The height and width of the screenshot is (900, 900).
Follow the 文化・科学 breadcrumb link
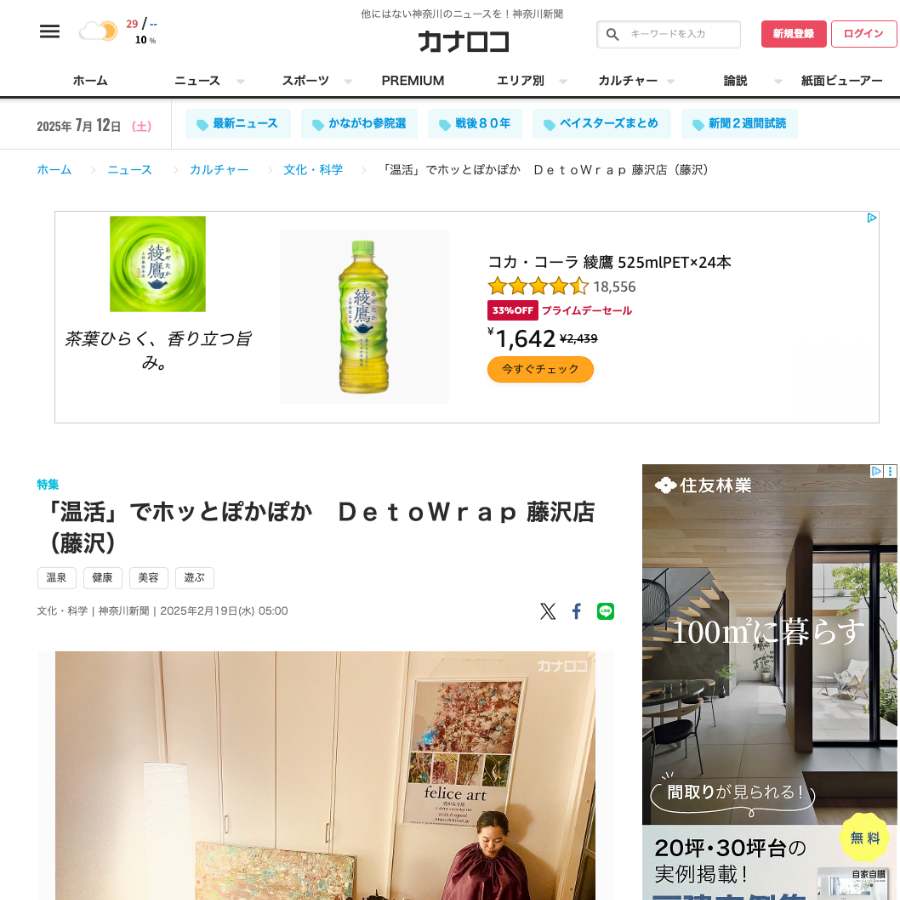coord(313,170)
